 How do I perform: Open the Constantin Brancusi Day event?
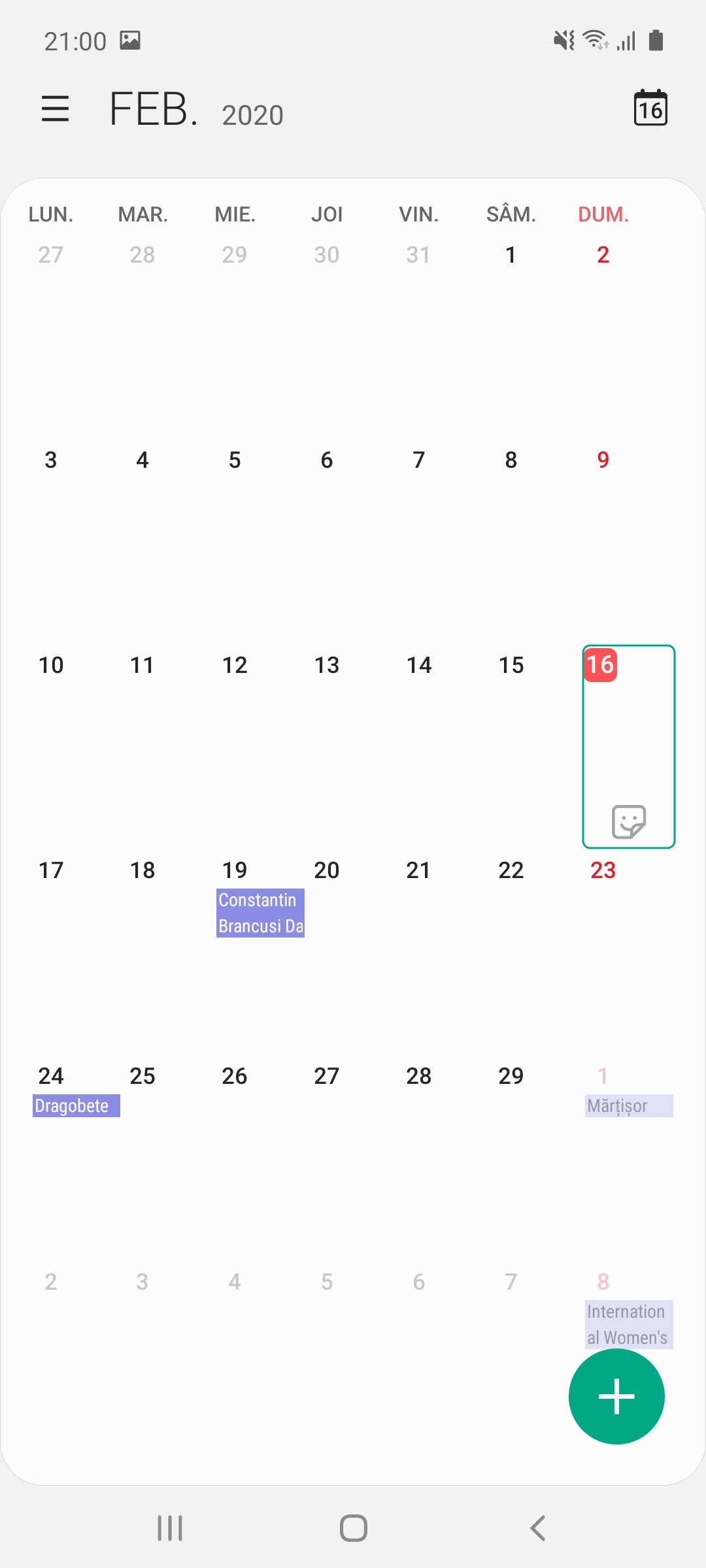[x=260, y=913]
